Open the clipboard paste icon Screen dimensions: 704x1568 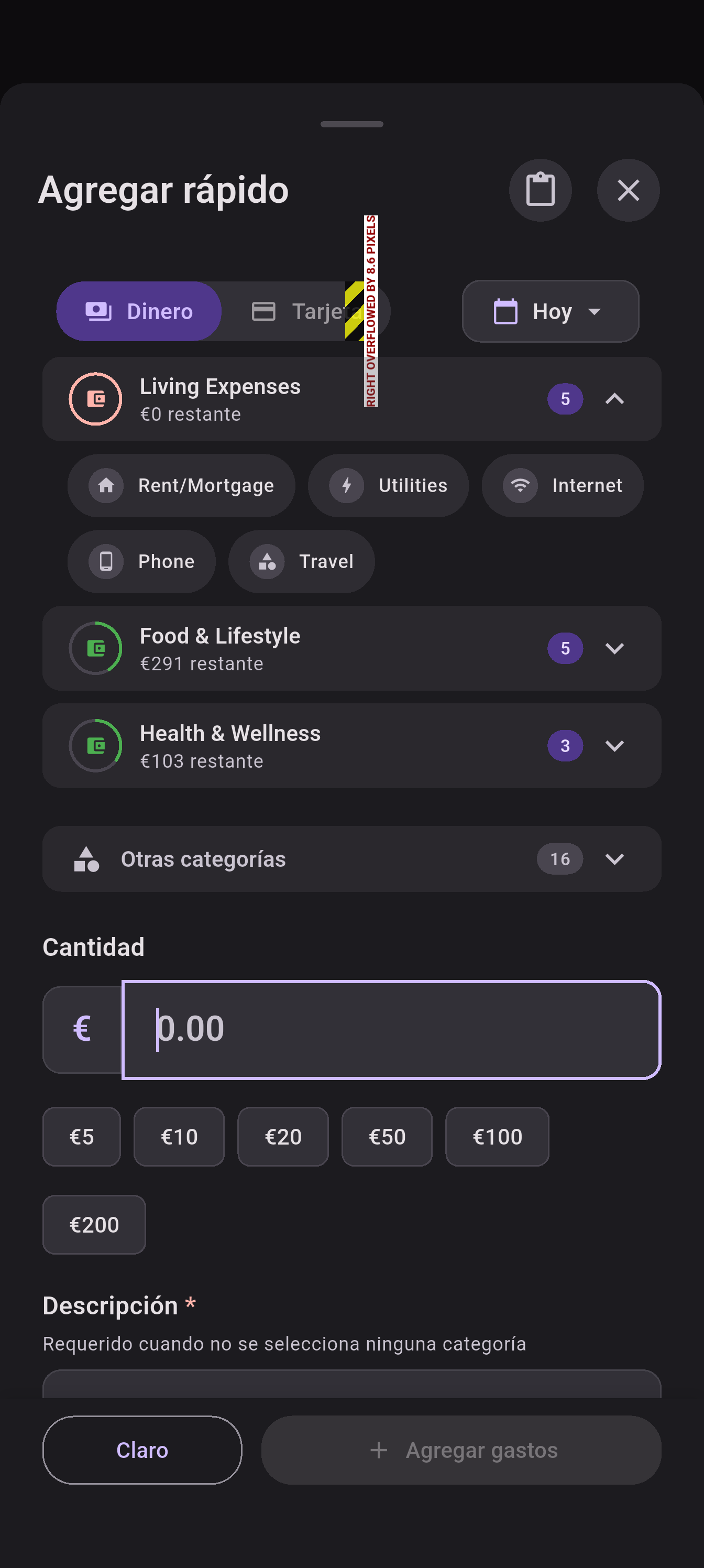pyautogui.click(x=541, y=190)
